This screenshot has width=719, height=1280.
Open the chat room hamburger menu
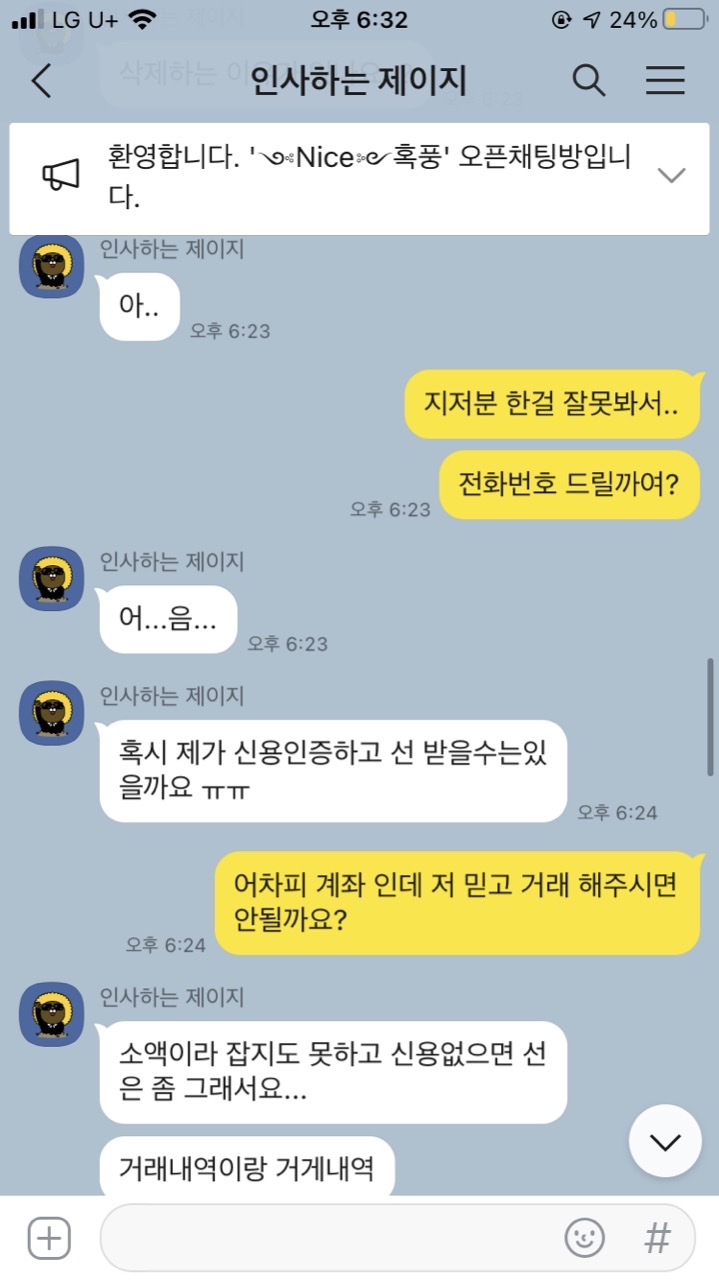(x=665, y=81)
